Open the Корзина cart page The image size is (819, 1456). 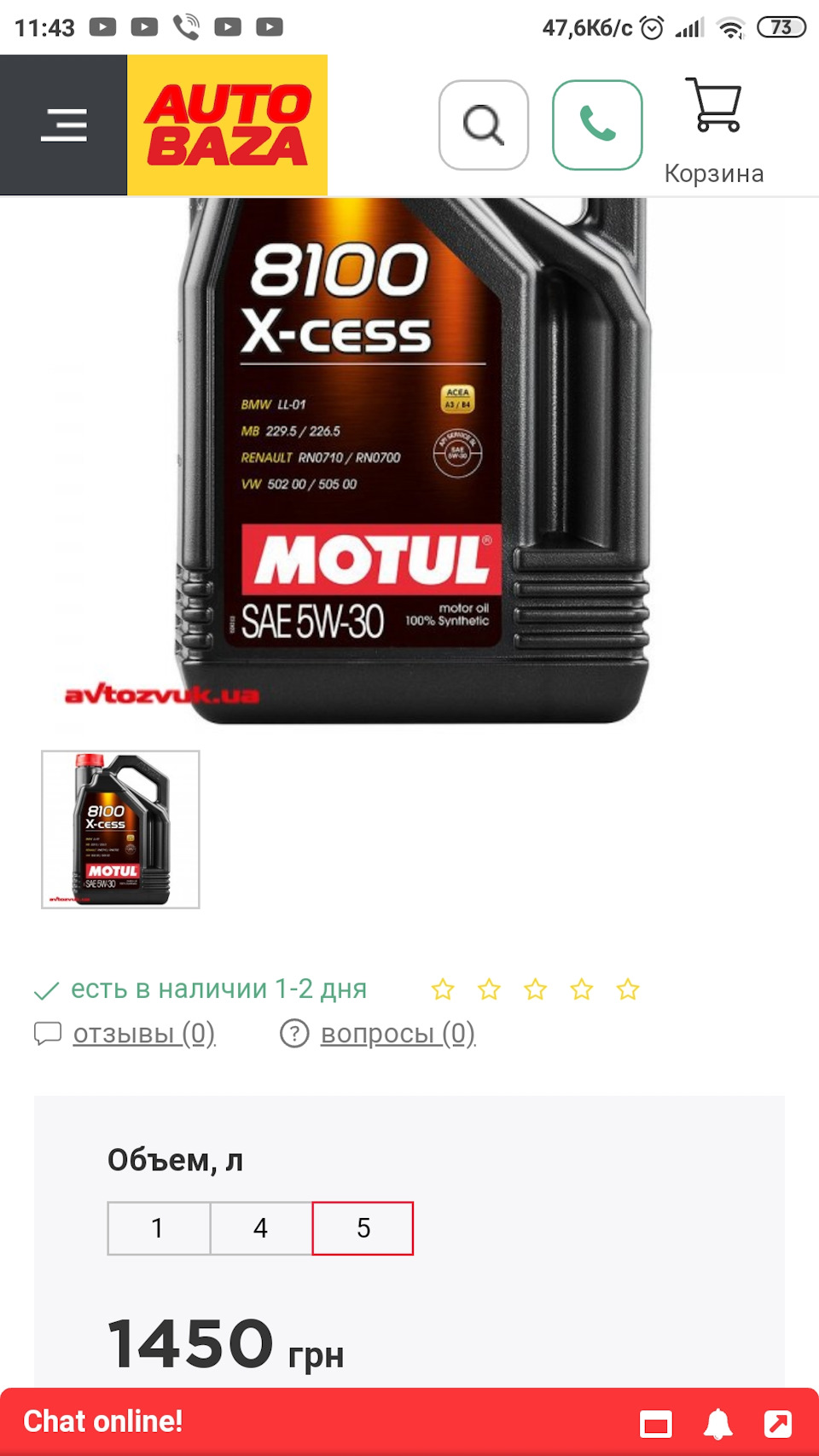(713, 174)
